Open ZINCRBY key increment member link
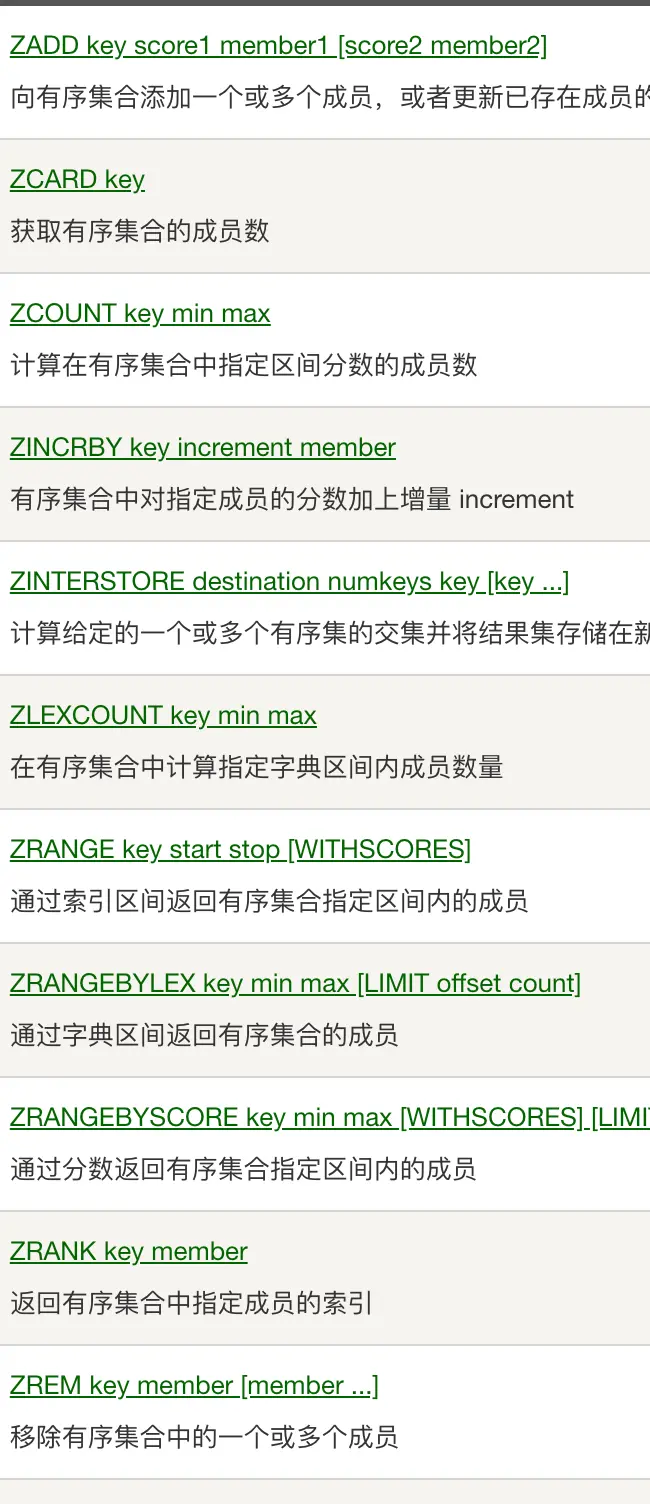Viewport: 650px width, 1504px height. tap(203, 447)
